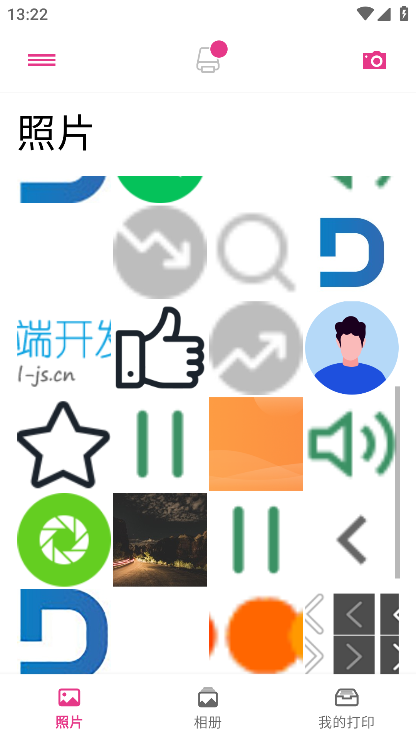Viewport: 416px width, 739px height.
Task: Open the hamburger drawer menu
Action: tap(41, 60)
